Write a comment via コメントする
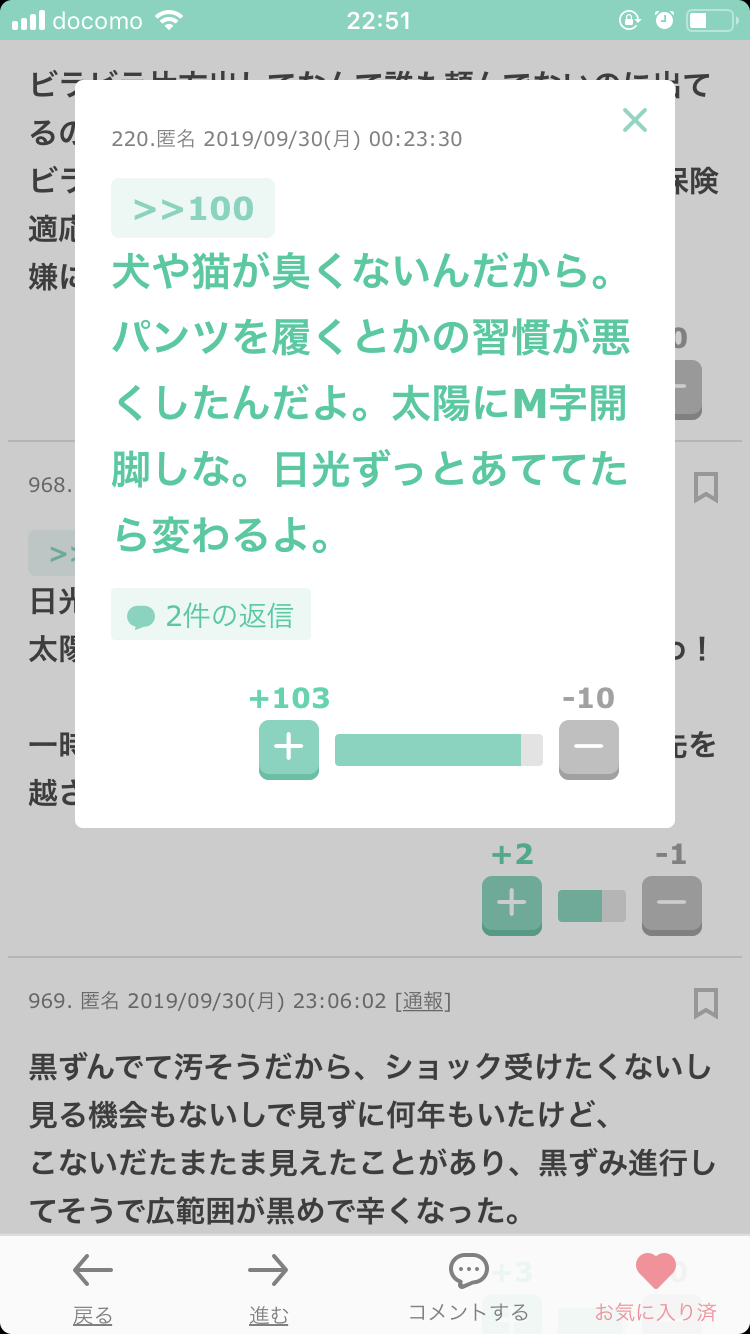 click(468, 1288)
